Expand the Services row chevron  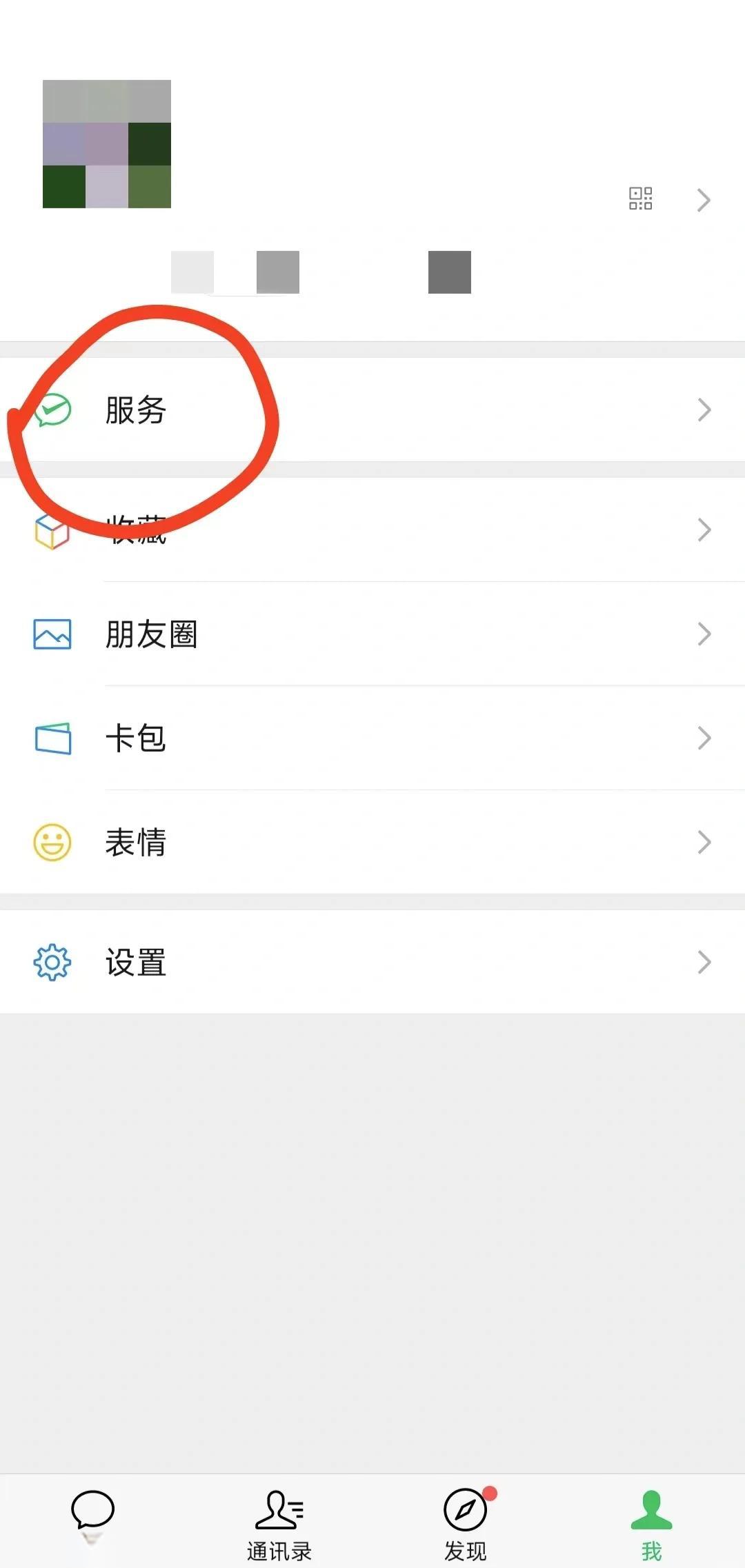click(704, 410)
